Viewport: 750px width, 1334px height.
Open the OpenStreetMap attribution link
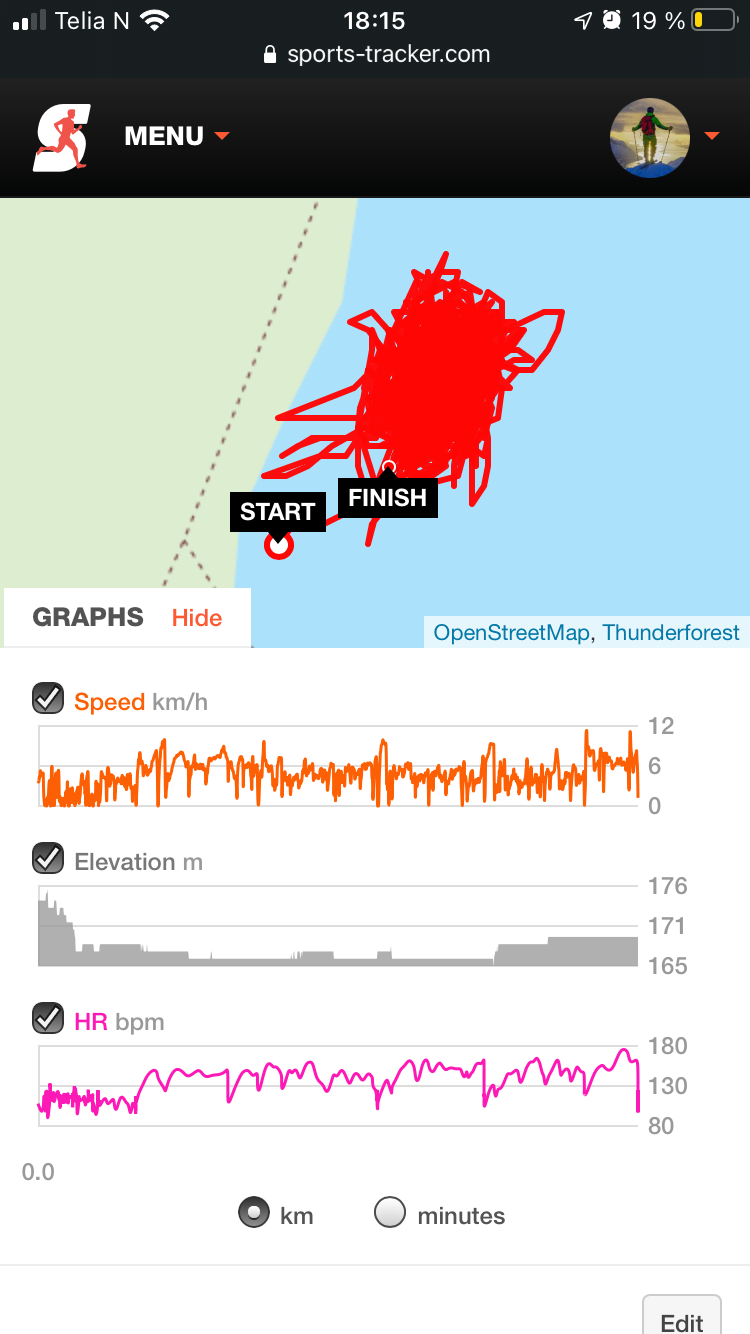[x=511, y=632]
